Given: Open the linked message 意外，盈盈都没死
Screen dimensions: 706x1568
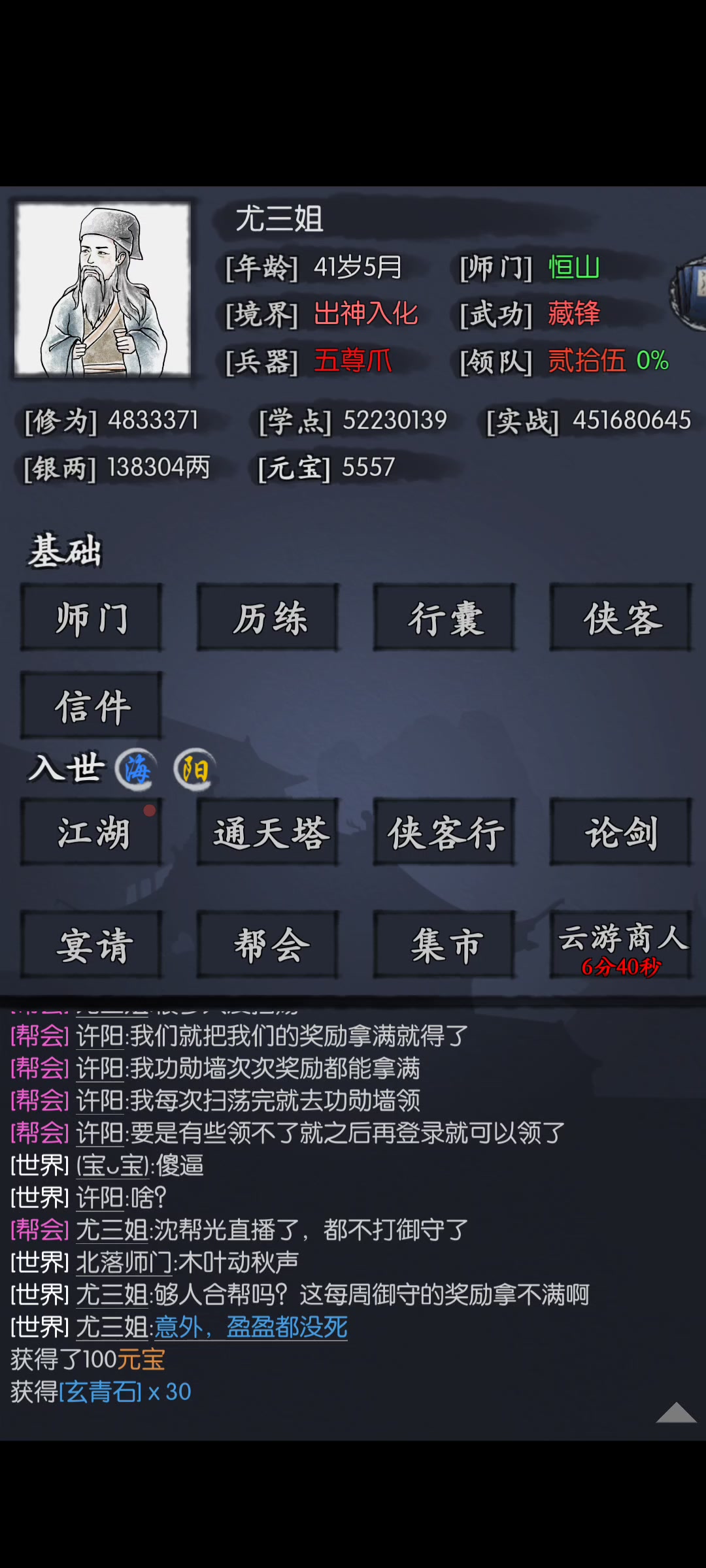Looking at the screenshot, I should [251, 1327].
